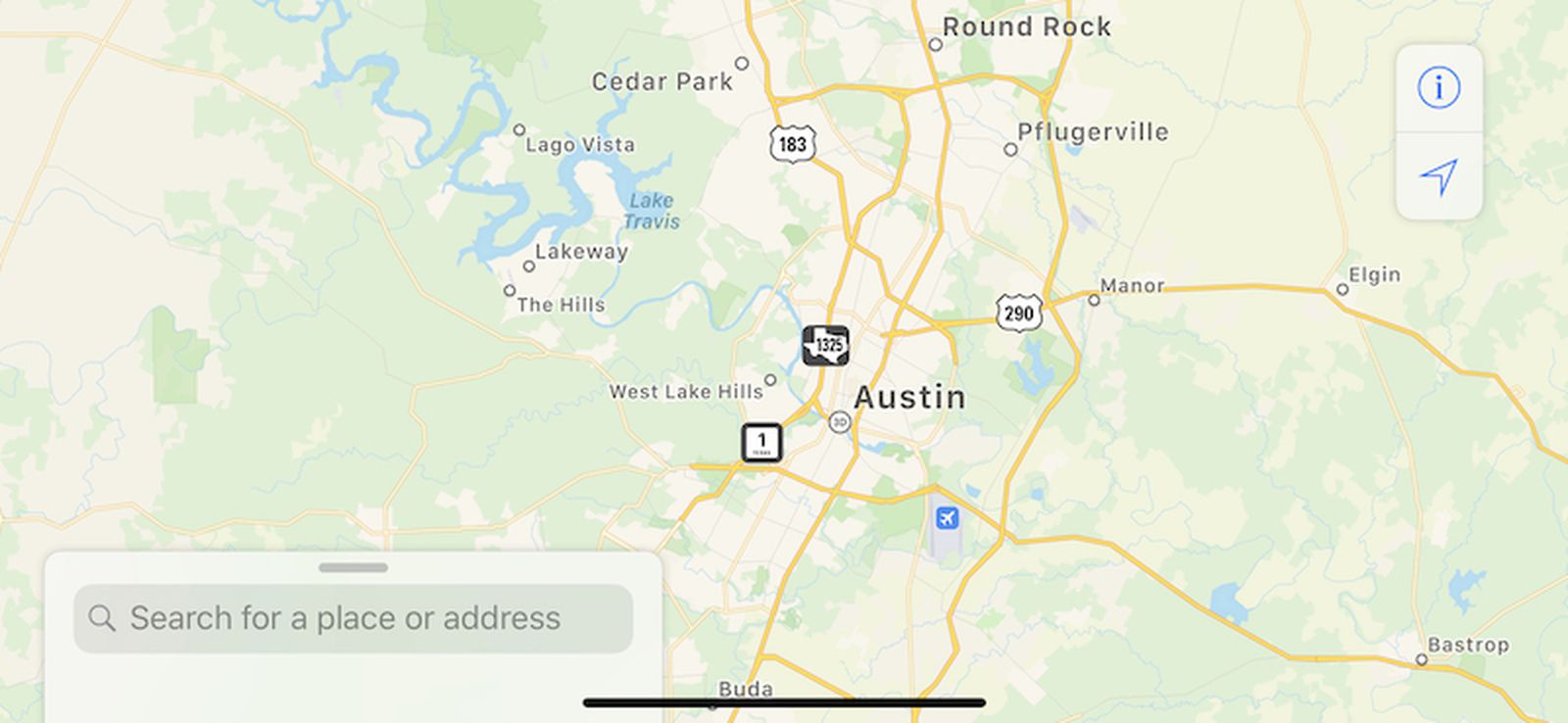Image resolution: width=1568 pixels, height=723 pixels.
Task: Center map on current location arrow
Action: coord(1438,176)
